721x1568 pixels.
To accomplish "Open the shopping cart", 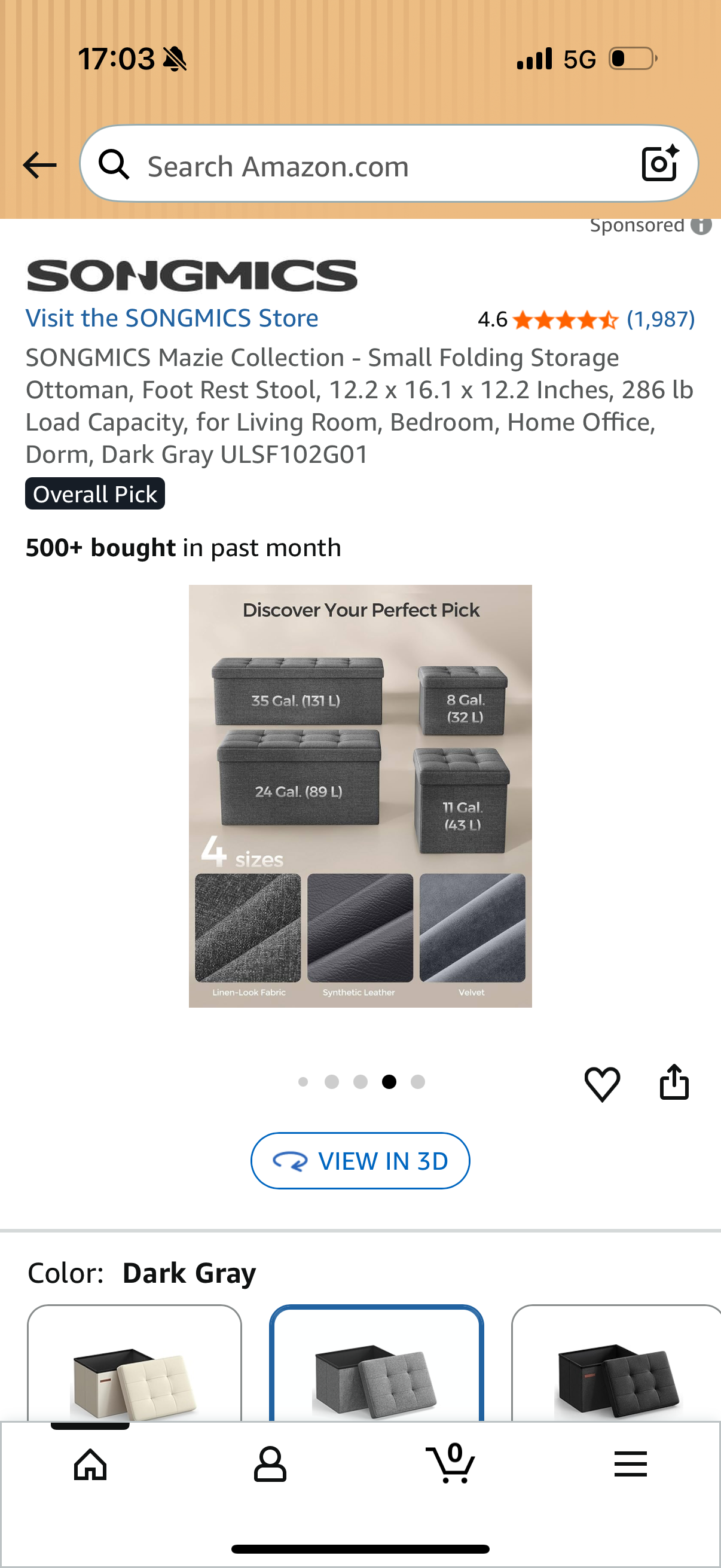I will [x=450, y=1463].
